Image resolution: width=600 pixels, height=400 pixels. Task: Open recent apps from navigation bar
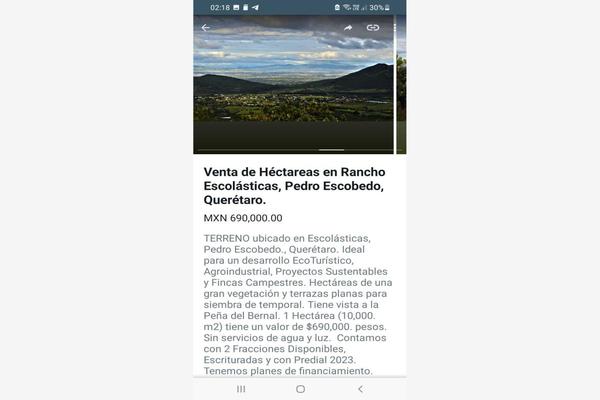(x=241, y=388)
